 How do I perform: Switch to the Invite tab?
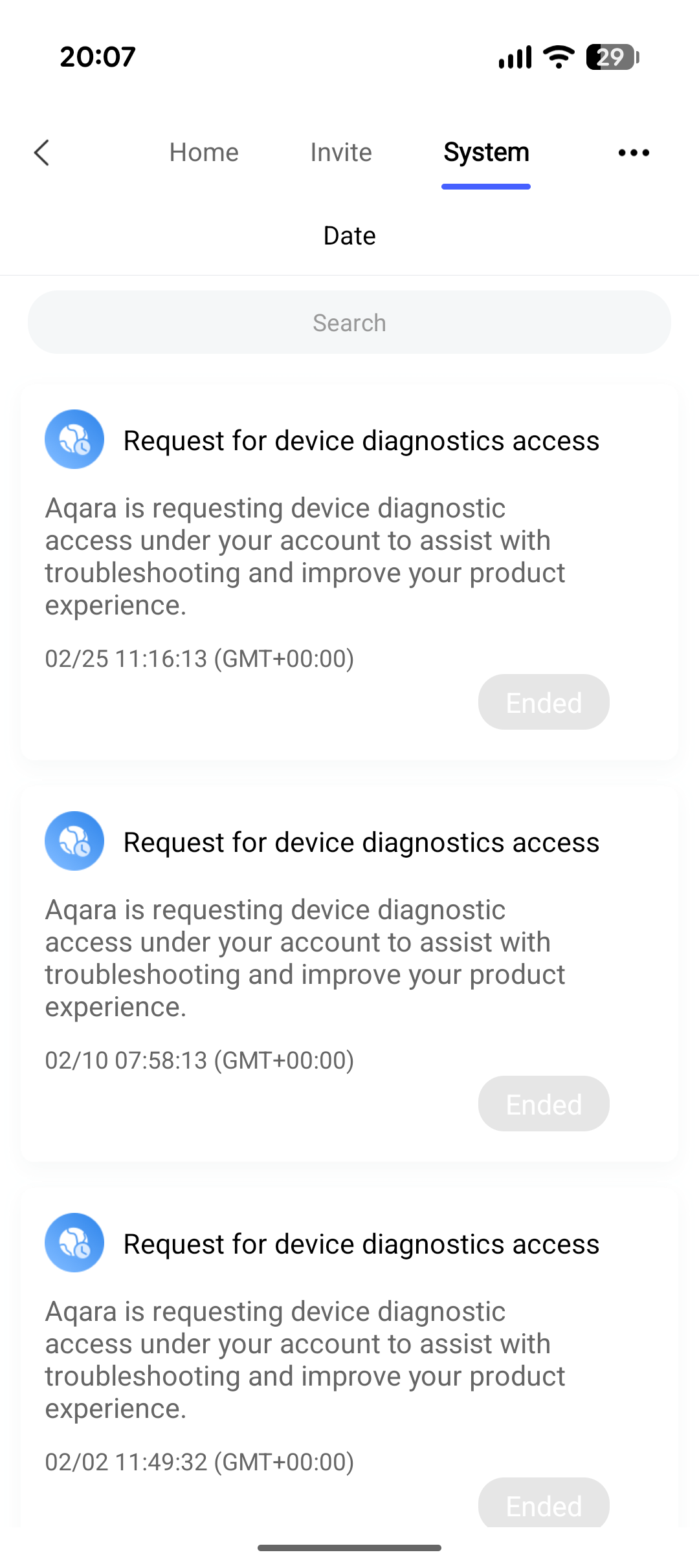click(x=341, y=153)
